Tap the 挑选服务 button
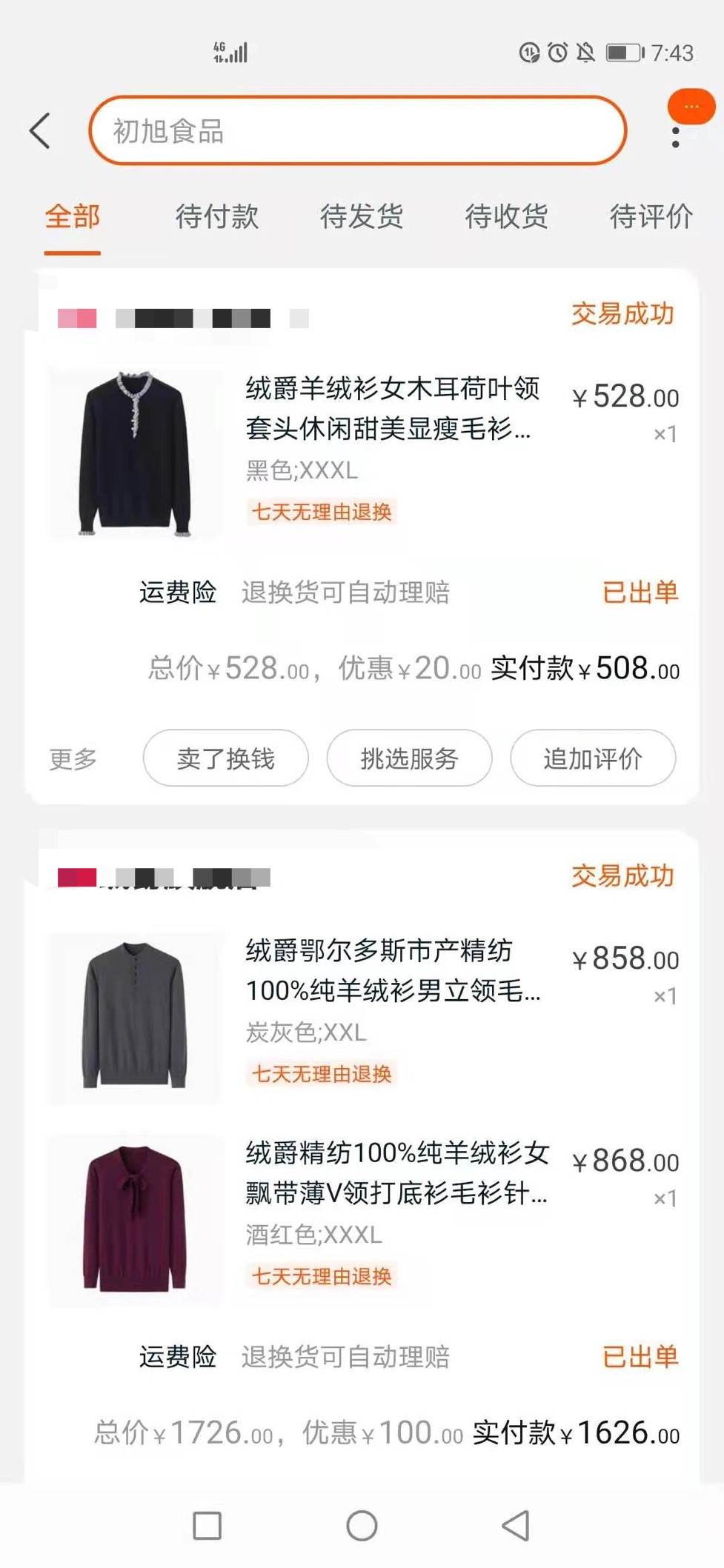 click(x=409, y=758)
